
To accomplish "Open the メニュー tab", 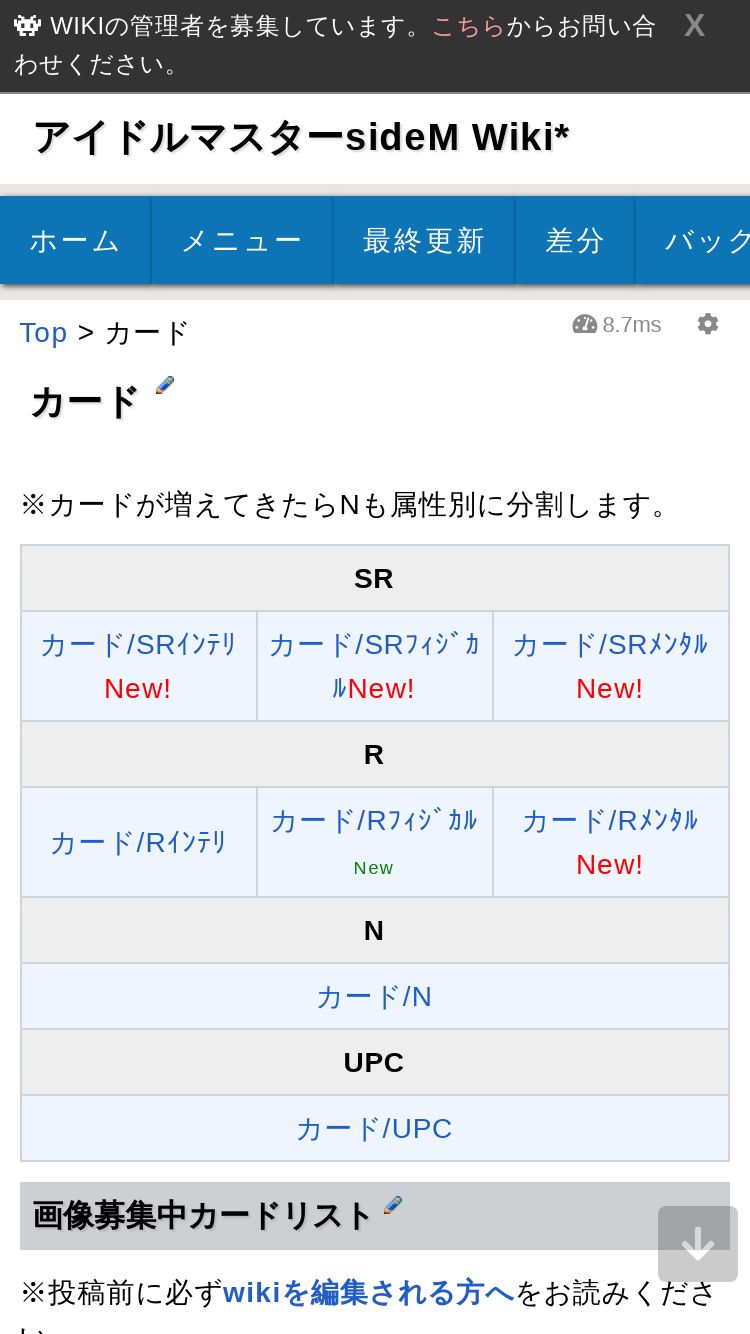I will pyautogui.click(x=242, y=240).
